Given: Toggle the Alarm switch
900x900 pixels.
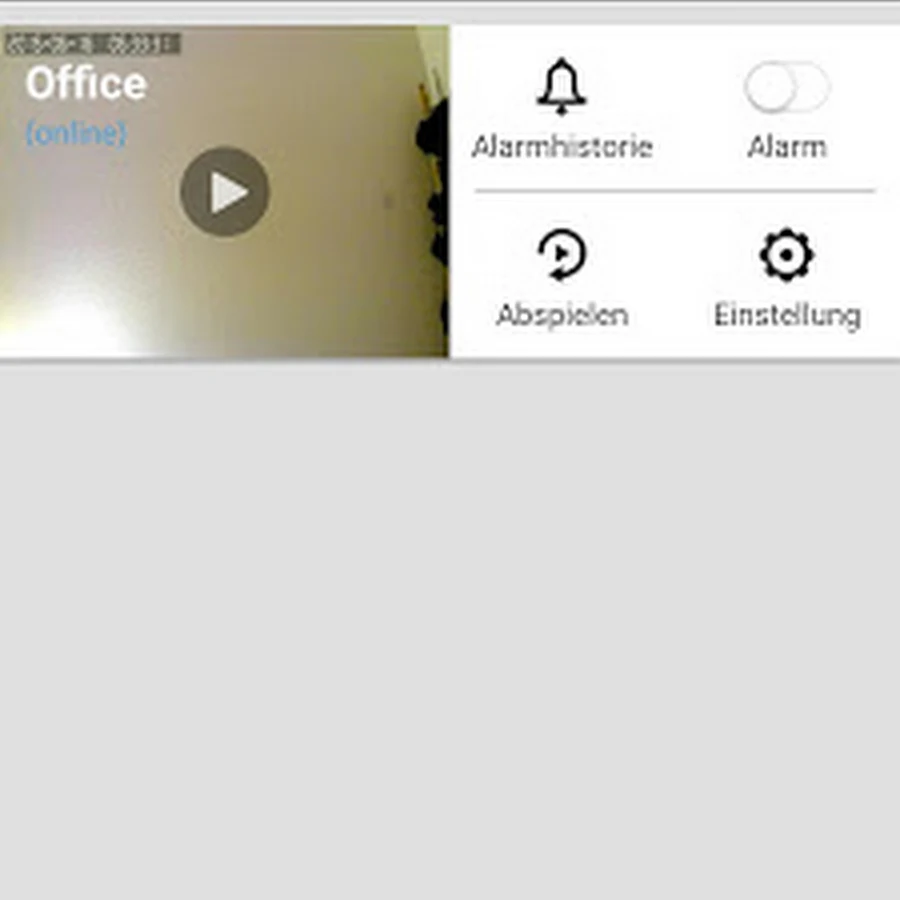Looking at the screenshot, I should click(x=787, y=88).
